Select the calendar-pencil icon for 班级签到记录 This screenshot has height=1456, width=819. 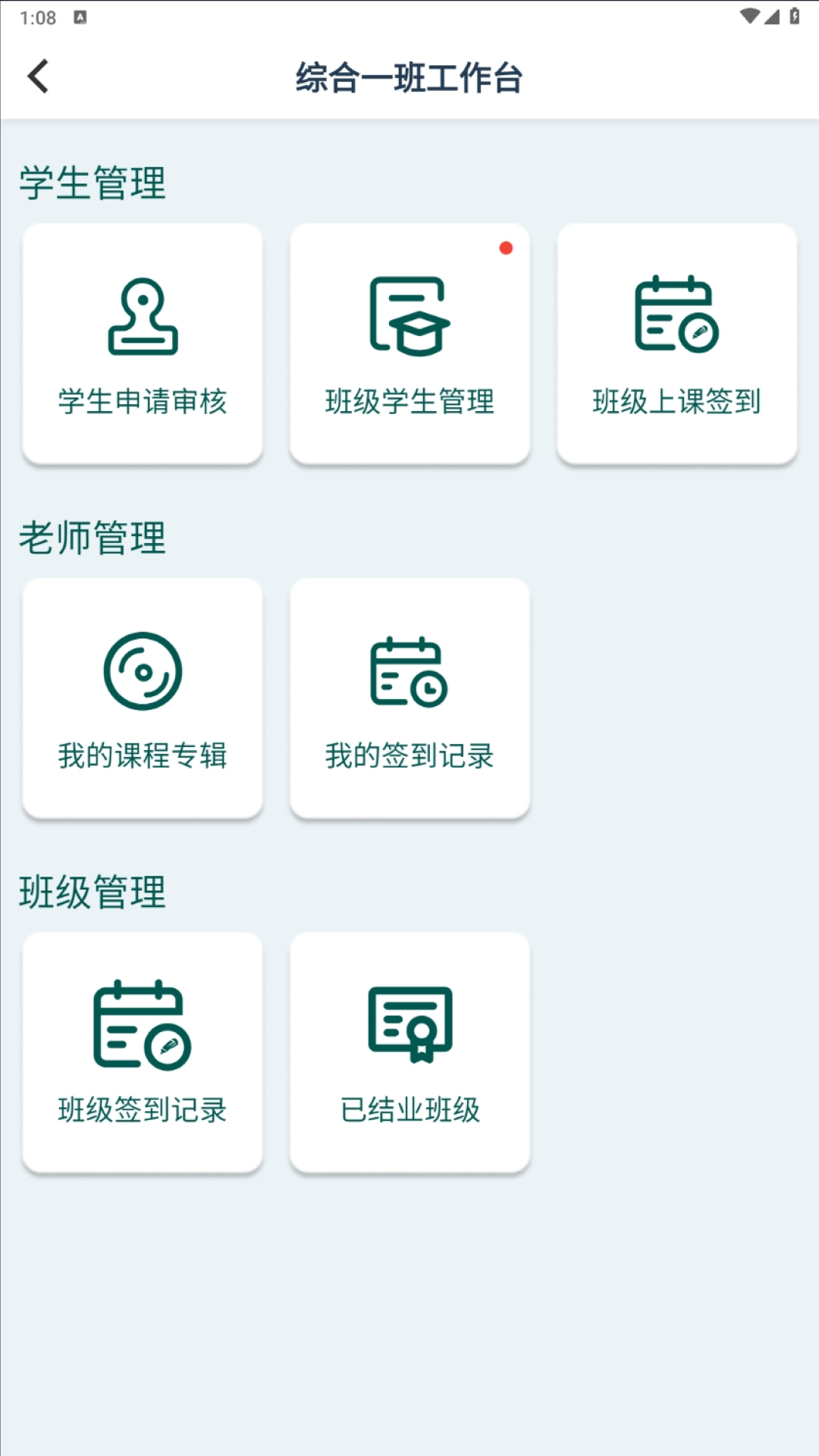coord(142,1028)
